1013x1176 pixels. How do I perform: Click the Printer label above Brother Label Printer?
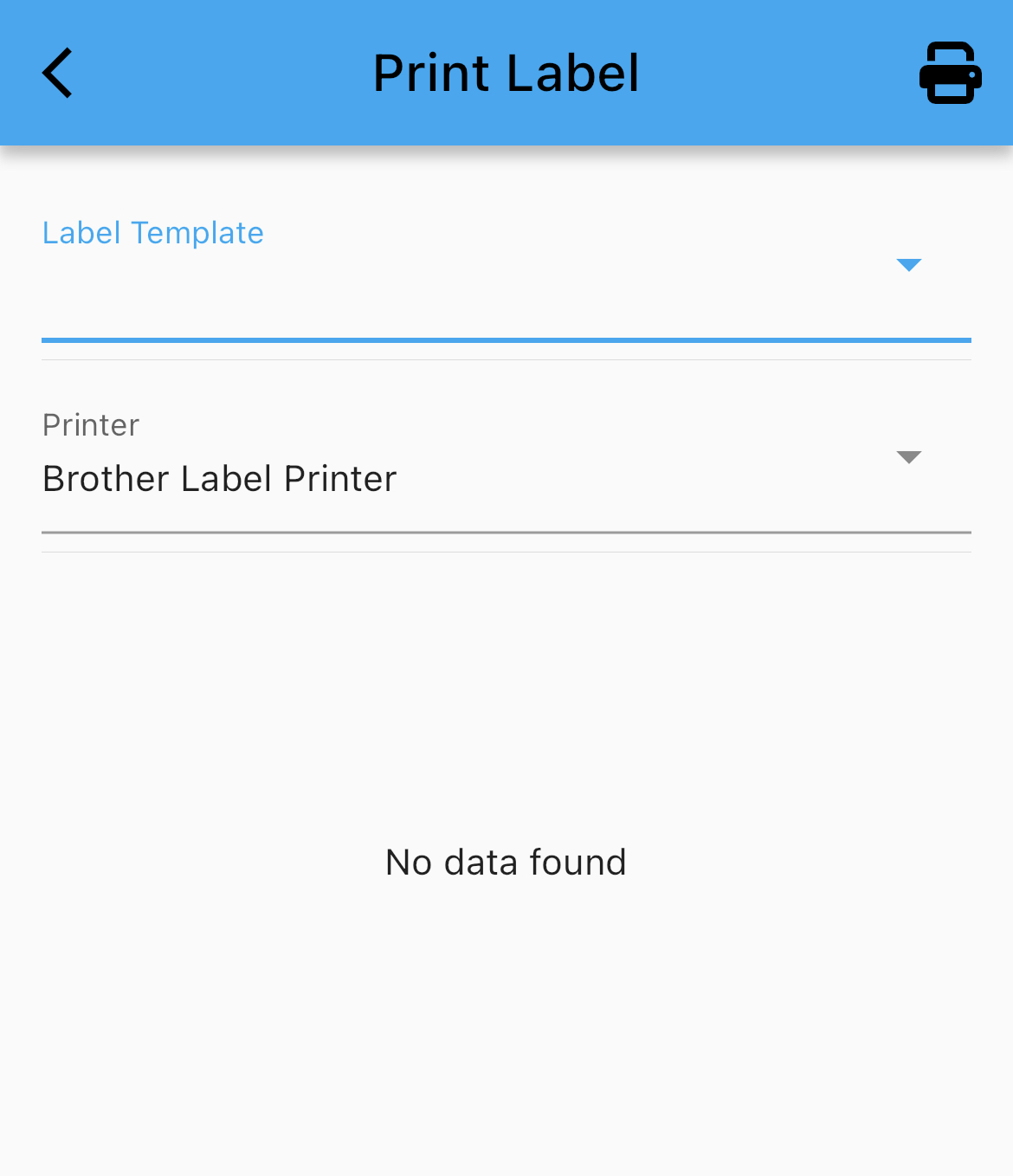(90, 424)
